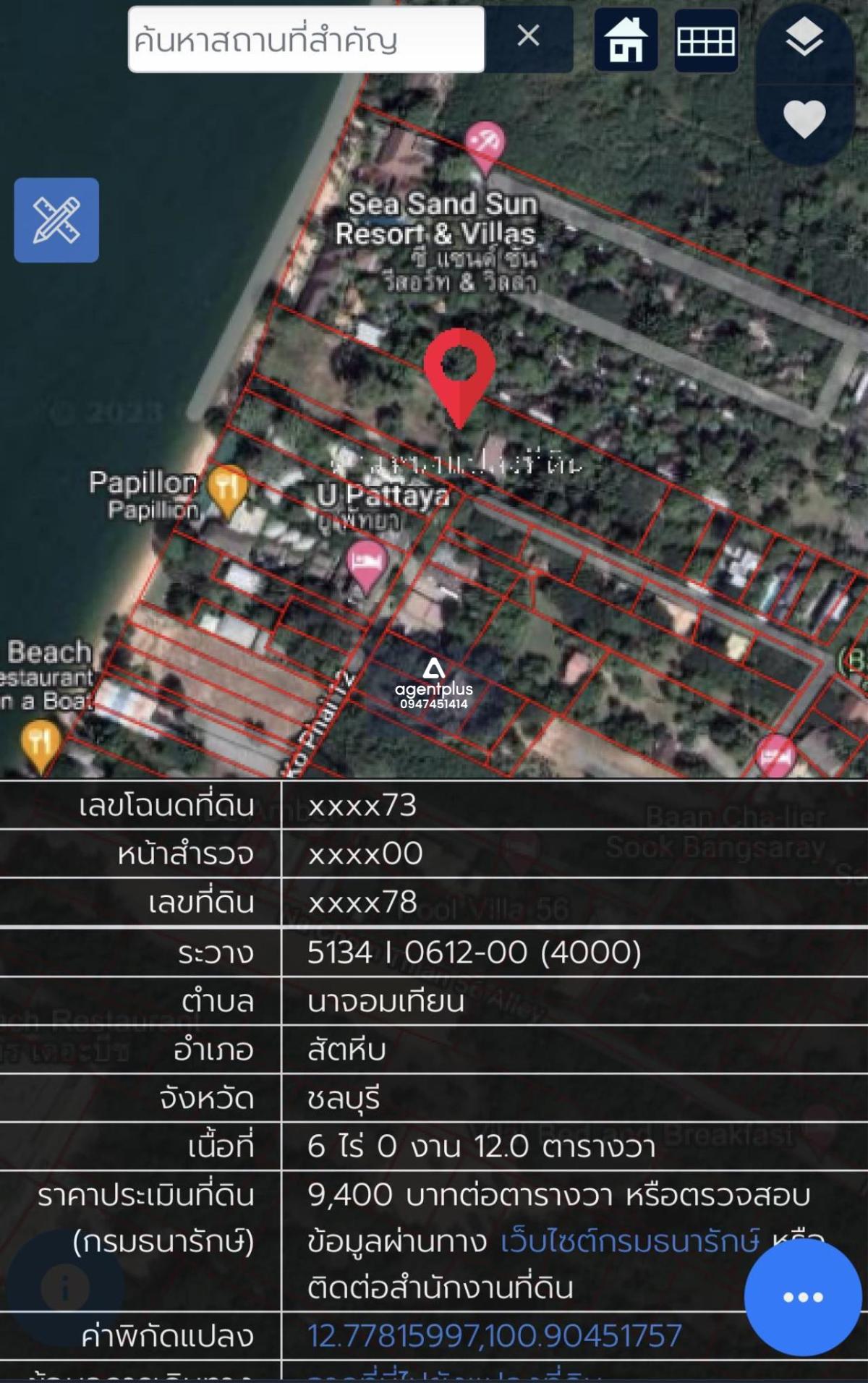
Task: Clear the search box with X
Action: 529,35
